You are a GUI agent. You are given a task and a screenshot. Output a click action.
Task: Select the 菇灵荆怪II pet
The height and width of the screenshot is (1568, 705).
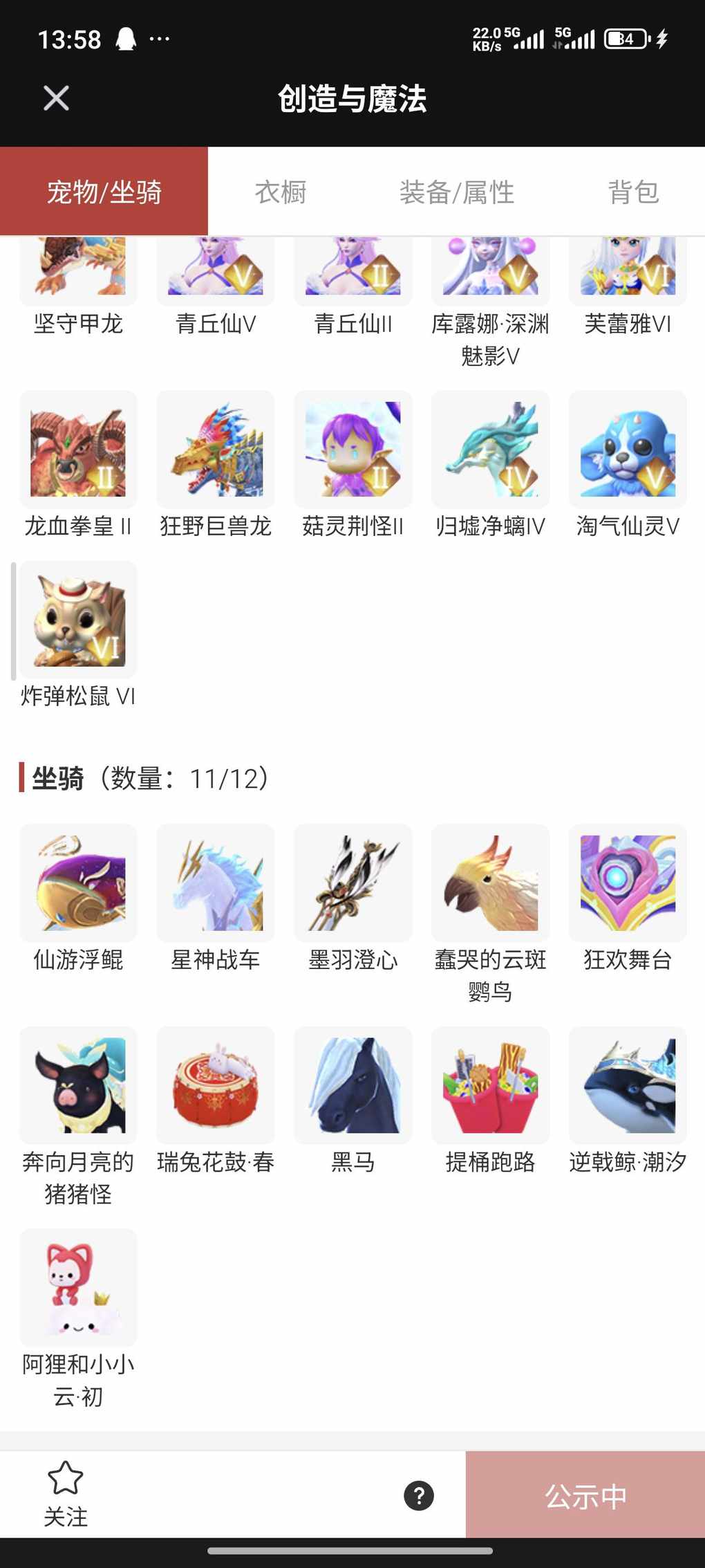(352, 450)
